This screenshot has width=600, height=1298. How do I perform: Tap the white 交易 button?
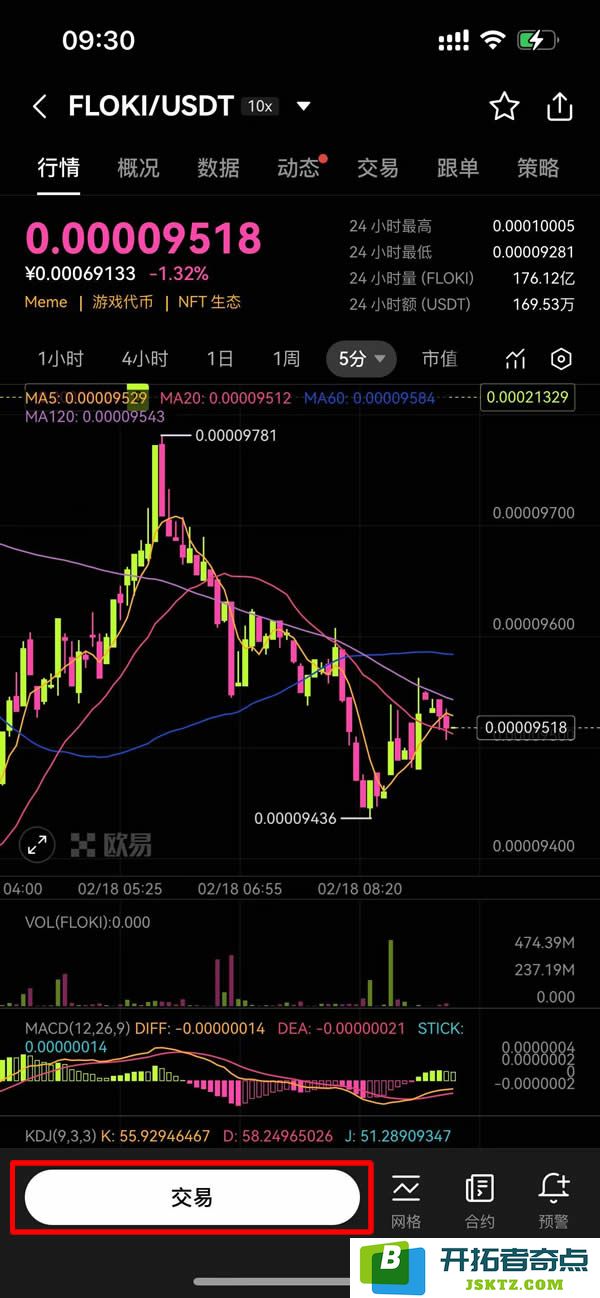(192, 1197)
